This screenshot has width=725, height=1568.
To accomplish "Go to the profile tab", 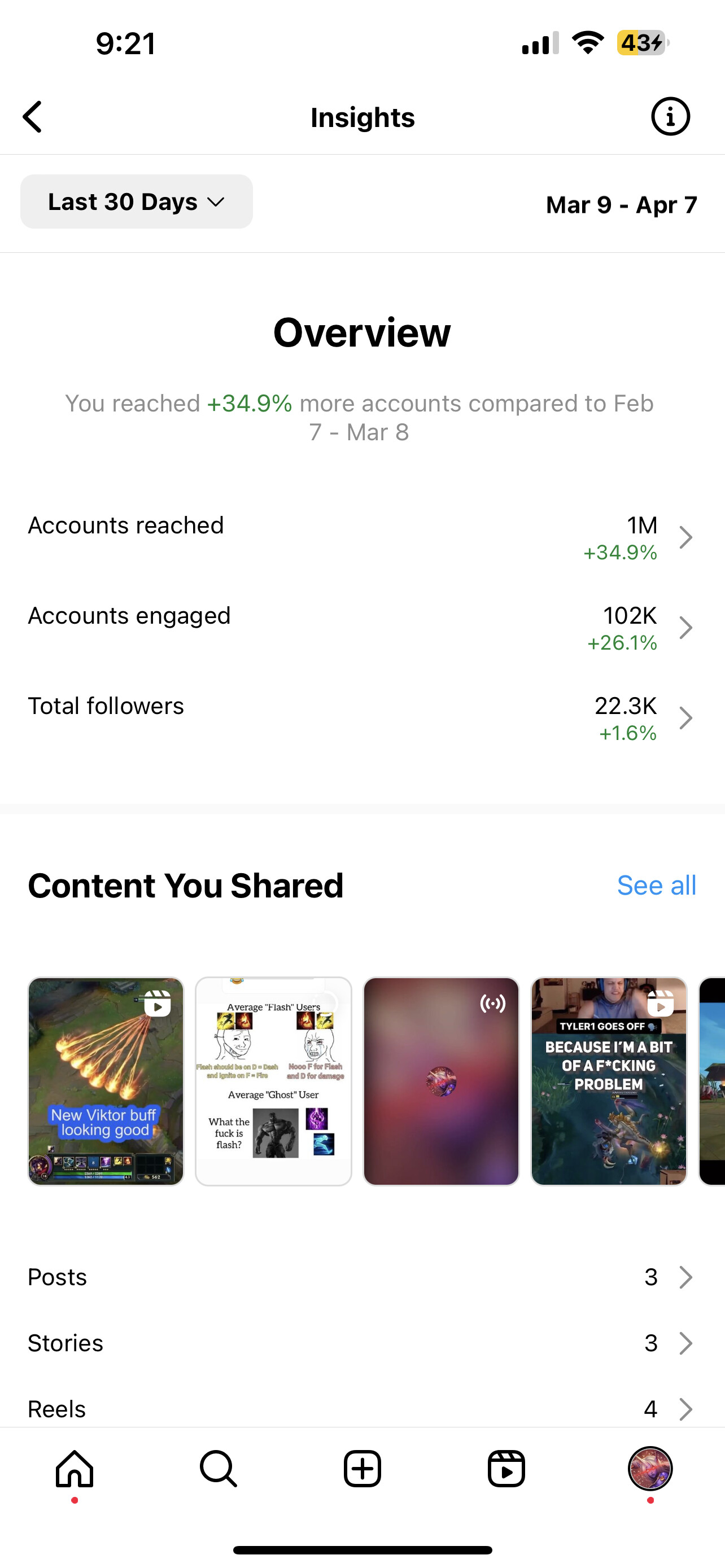I will click(x=650, y=1469).
